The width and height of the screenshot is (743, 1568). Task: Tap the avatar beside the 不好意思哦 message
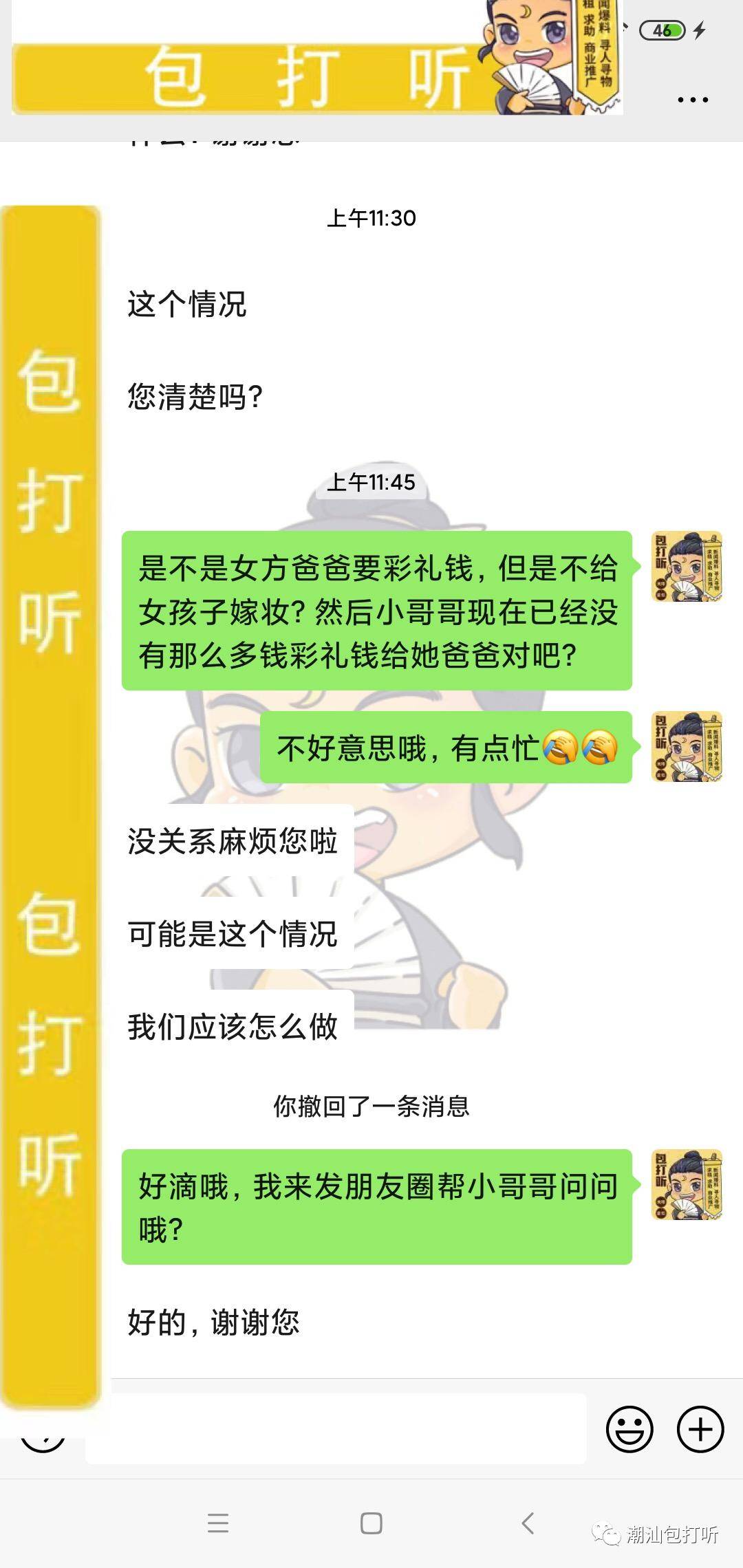[687, 747]
